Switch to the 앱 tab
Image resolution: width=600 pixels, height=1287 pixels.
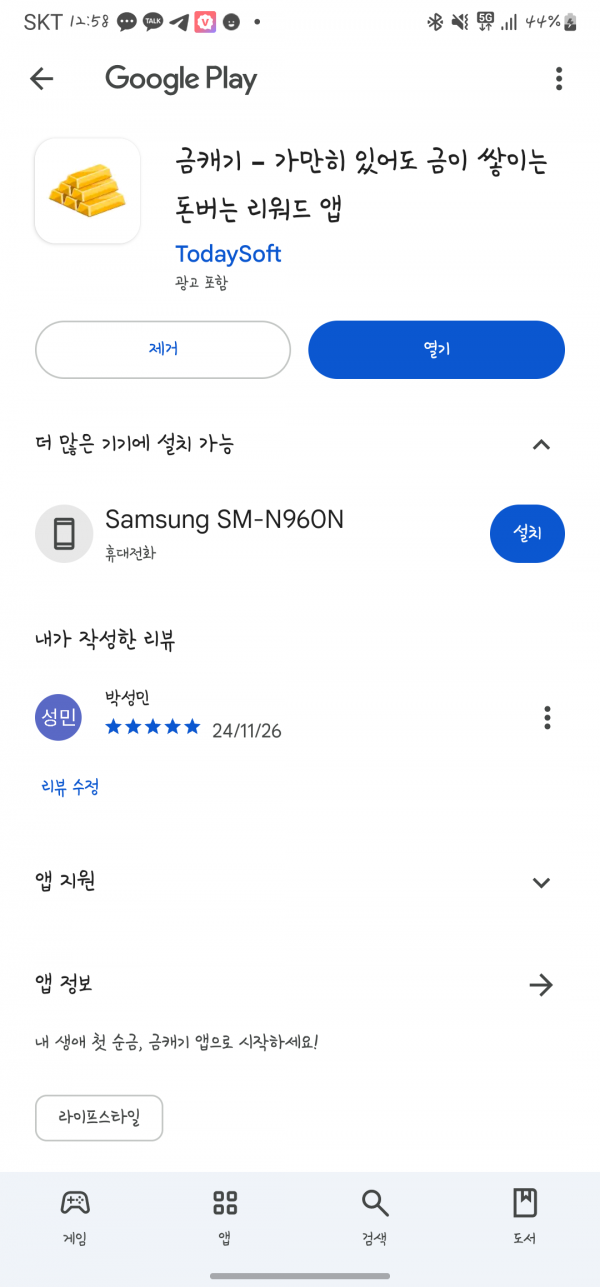tap(225, 1217)
